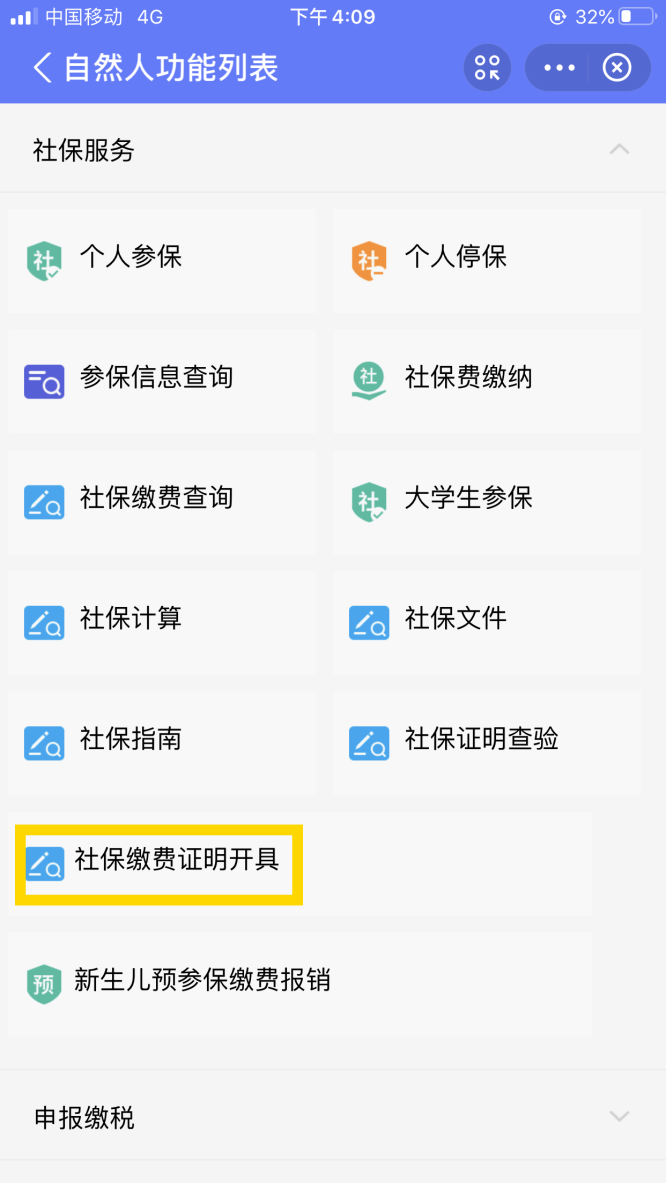View 社保指南
Image resolution: width=666 pixels, height=1183 pixels.
coord(161,741)
